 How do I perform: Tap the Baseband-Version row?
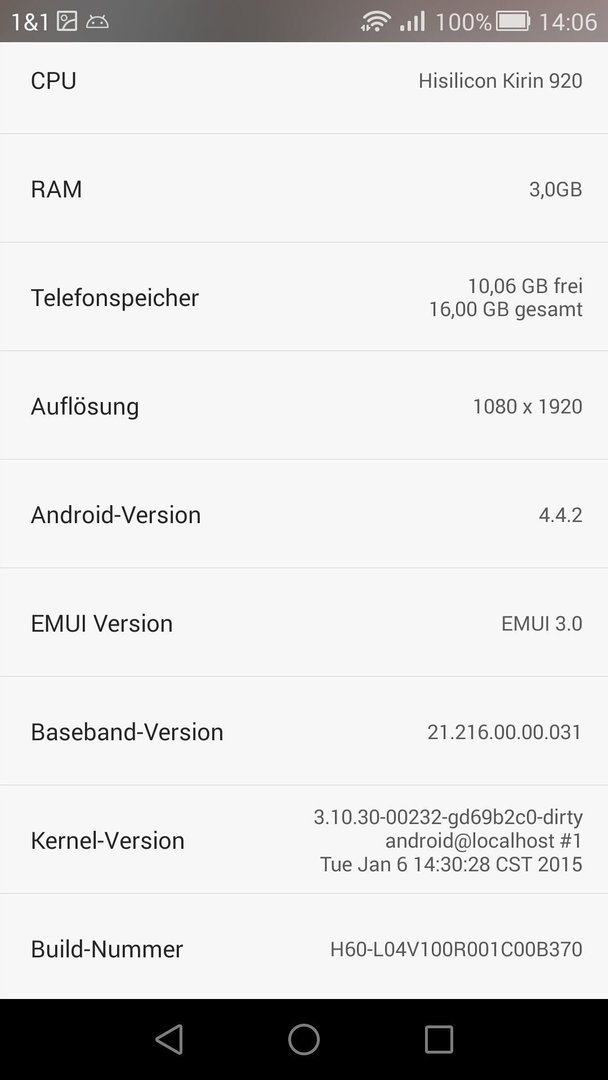click(x=304, y=731)
